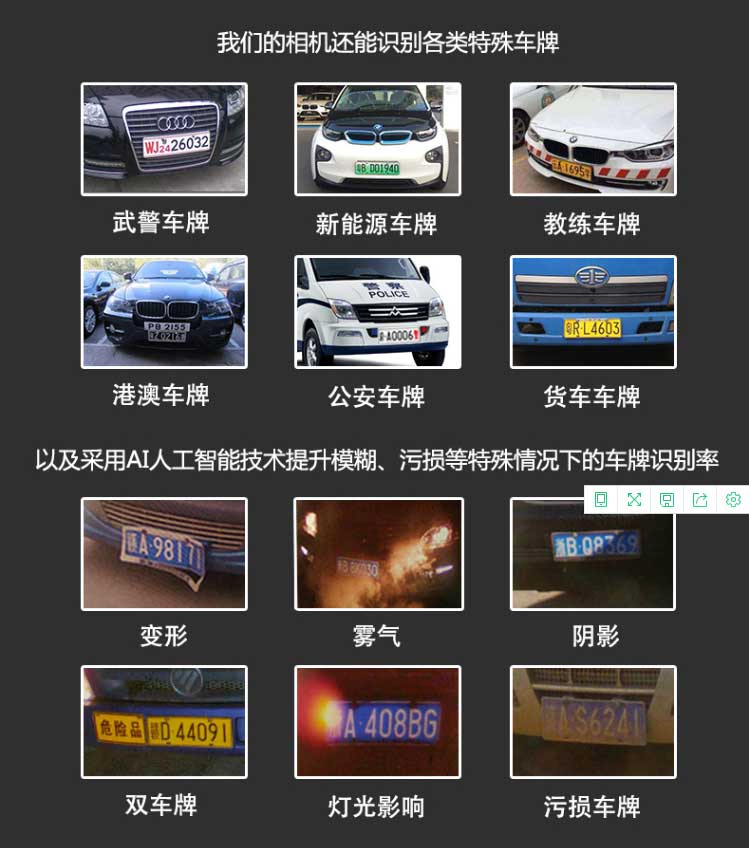This screenshot has width=749, height=848.
Task: Save the image with floppy-disk icon
Action: point(667,500)
